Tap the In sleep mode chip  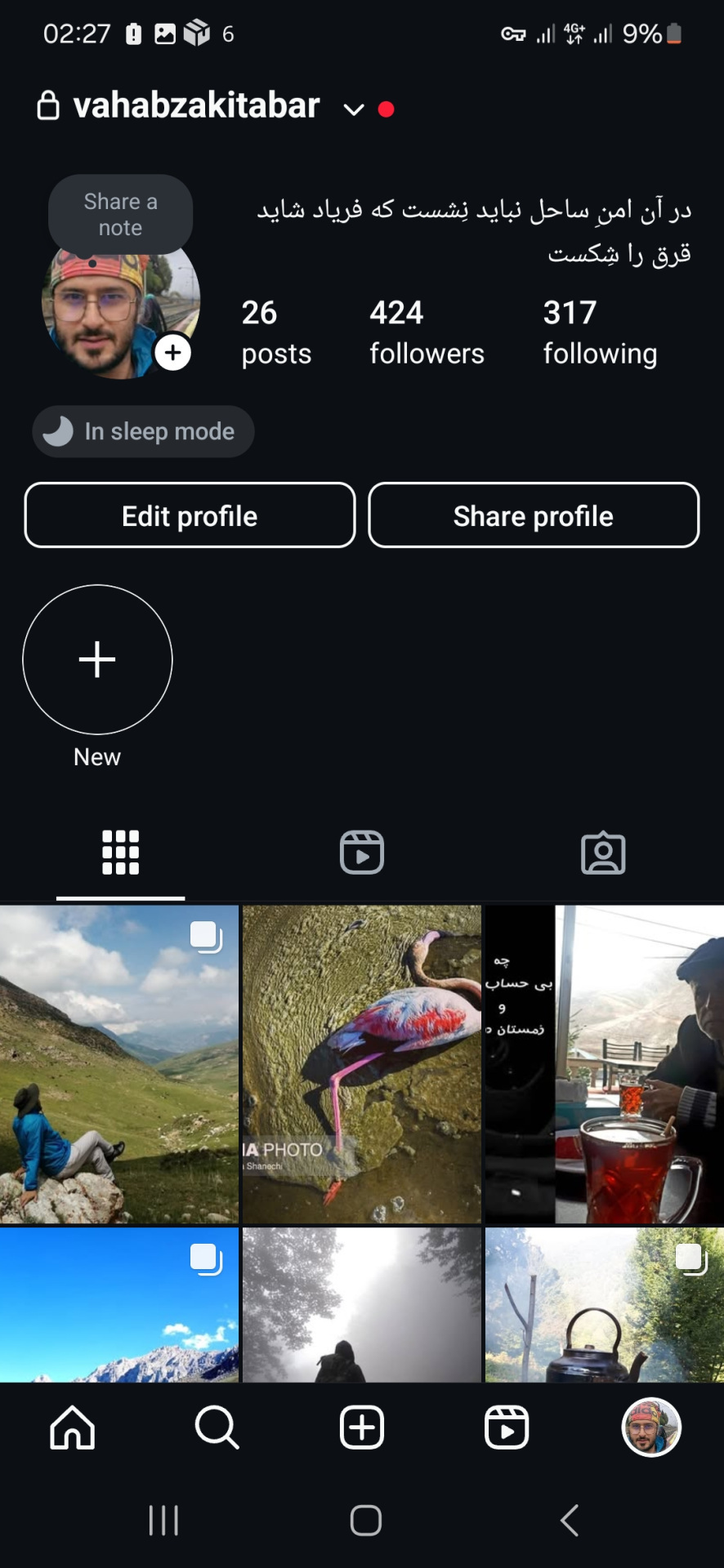coord(143,431)
